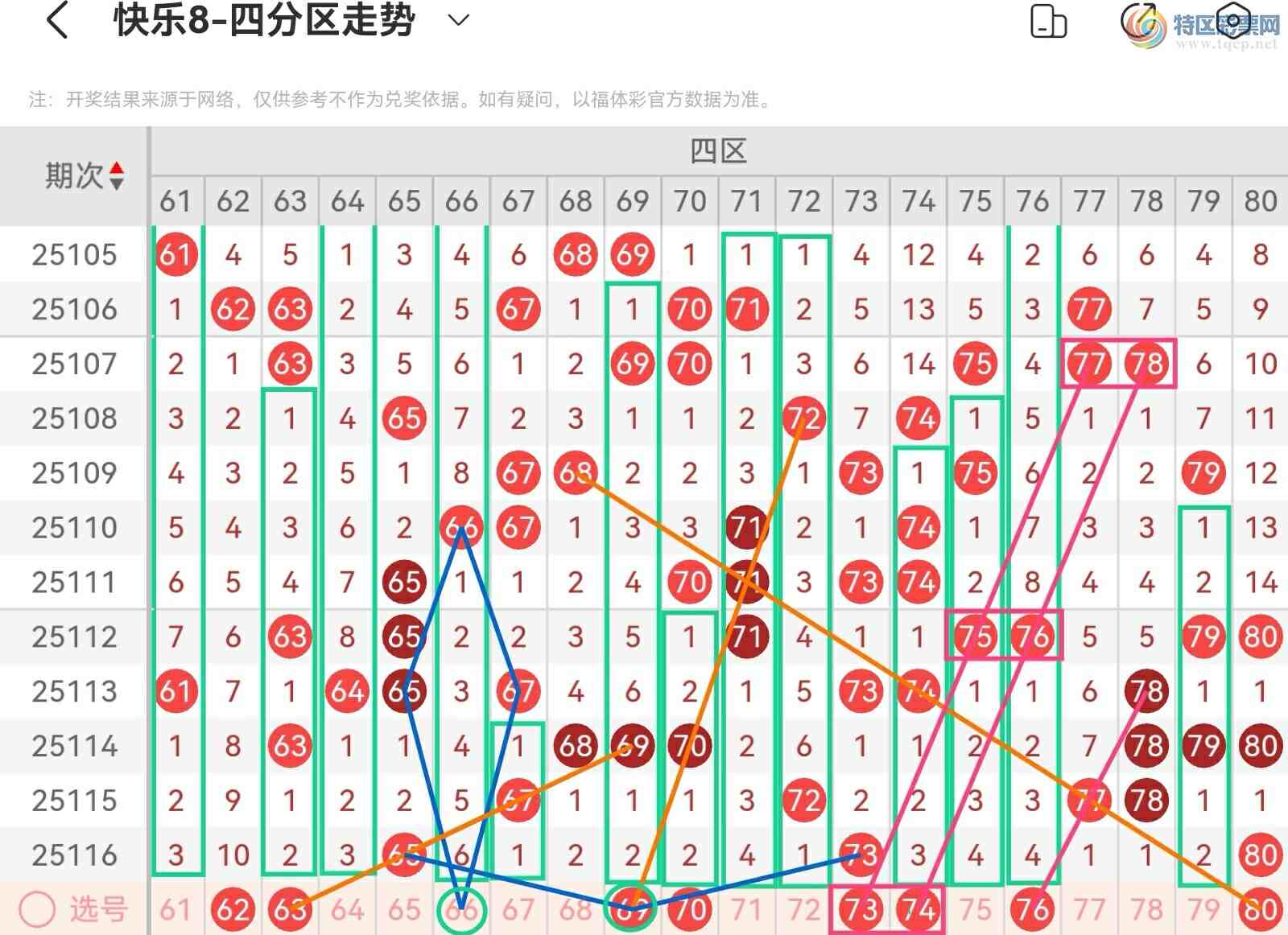Select number 64 in the 选号 row
Screen dimensions: 1288x935
click(x=347, y=910)
